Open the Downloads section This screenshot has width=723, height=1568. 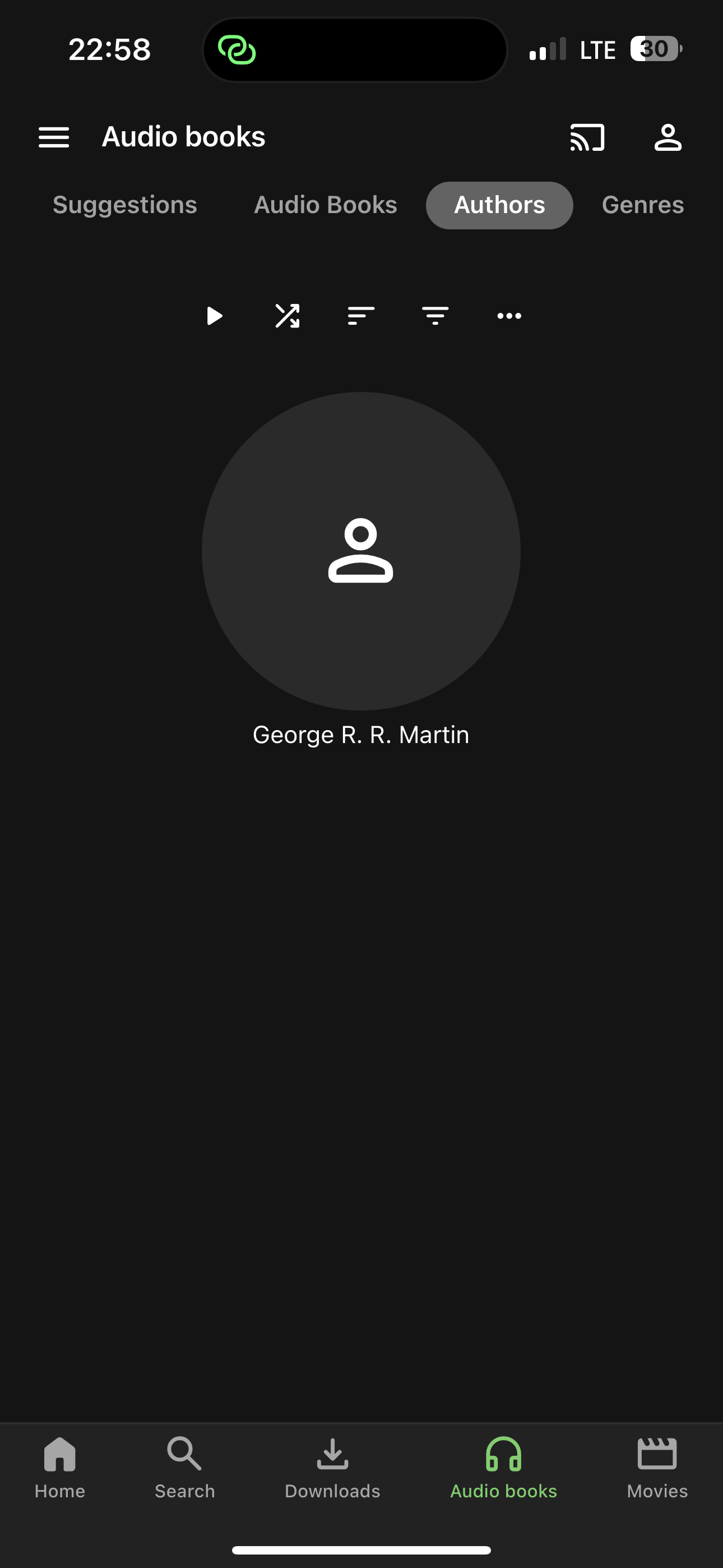point(332,1467)
